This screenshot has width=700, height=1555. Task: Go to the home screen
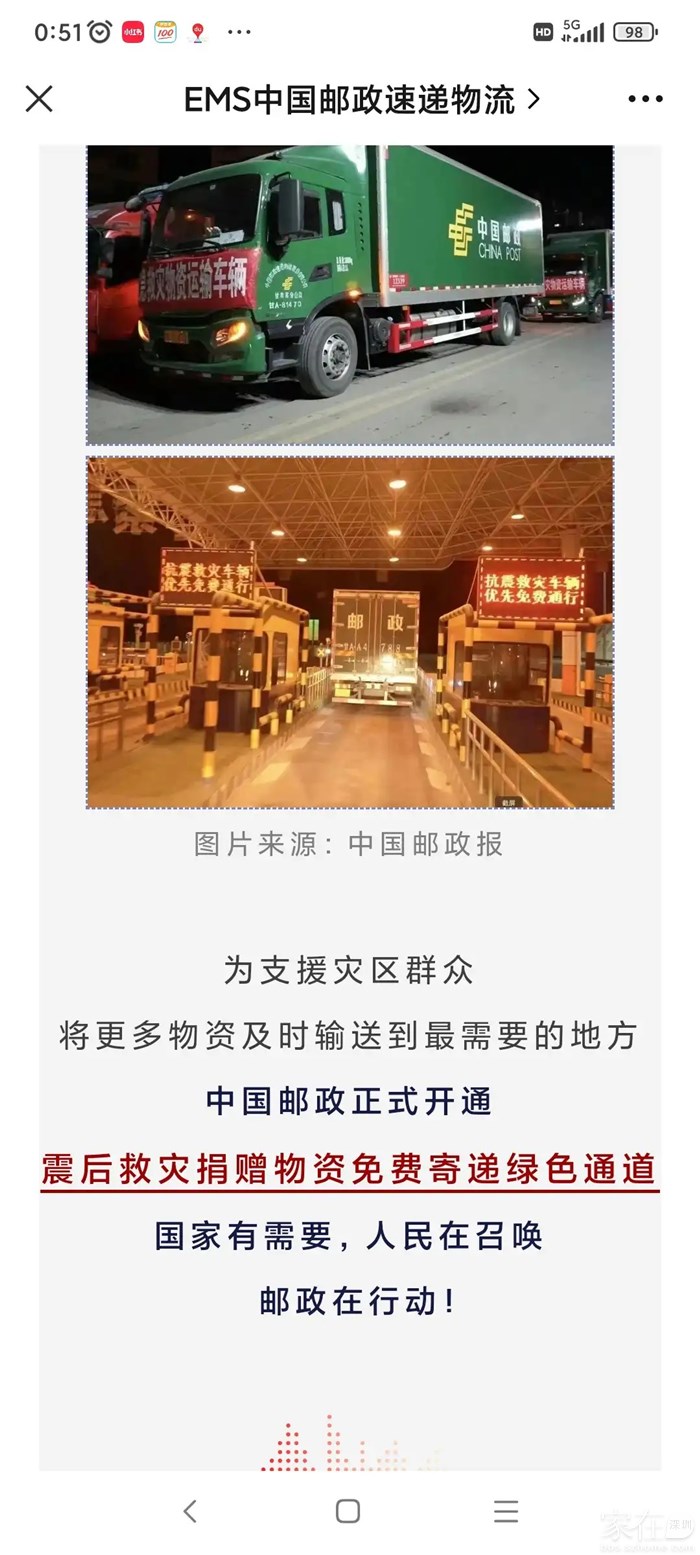348,1510
